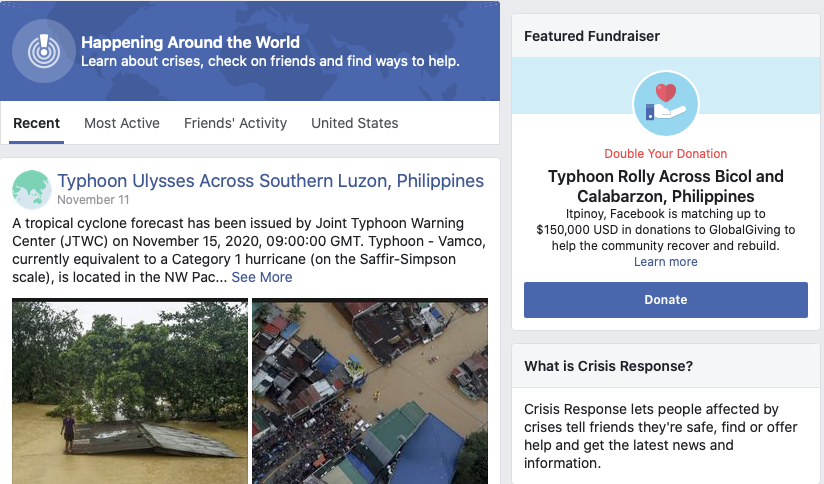824x484 pixels.
Task: Open the aerial flood photo
Action: click(370, 390)
